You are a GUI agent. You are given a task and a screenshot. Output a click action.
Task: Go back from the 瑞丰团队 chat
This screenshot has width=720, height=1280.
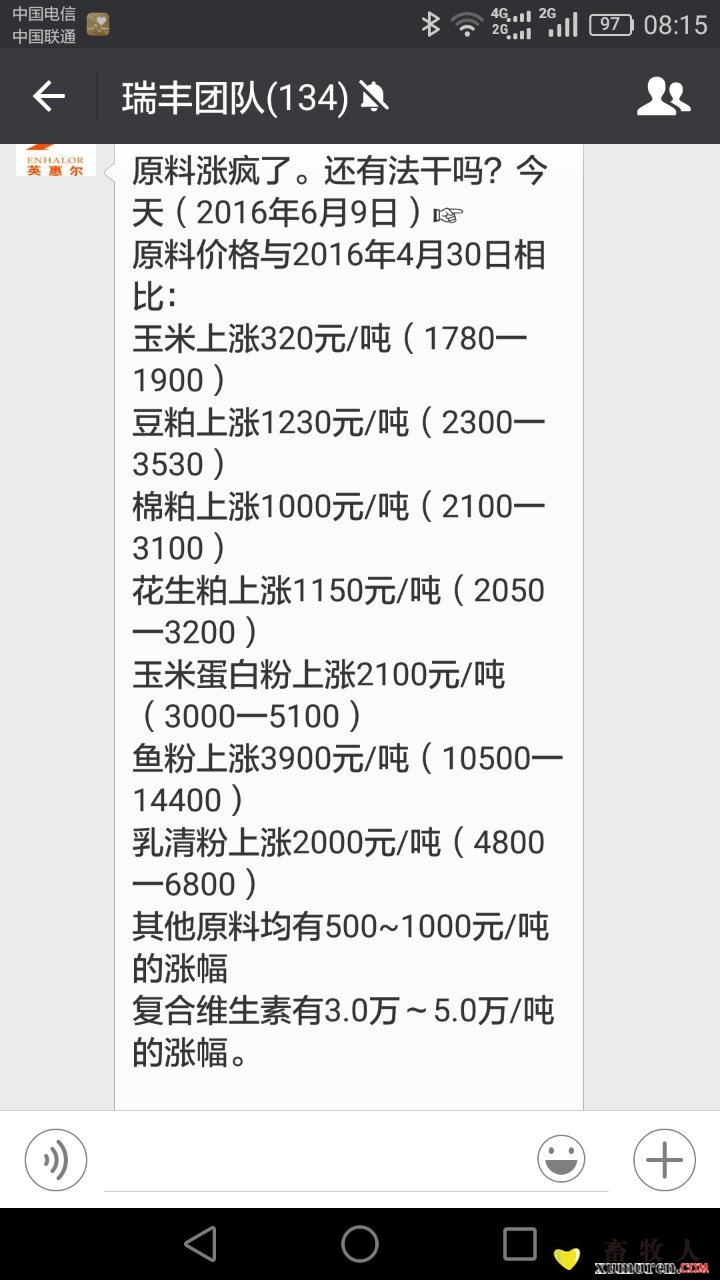click(48, 97)
